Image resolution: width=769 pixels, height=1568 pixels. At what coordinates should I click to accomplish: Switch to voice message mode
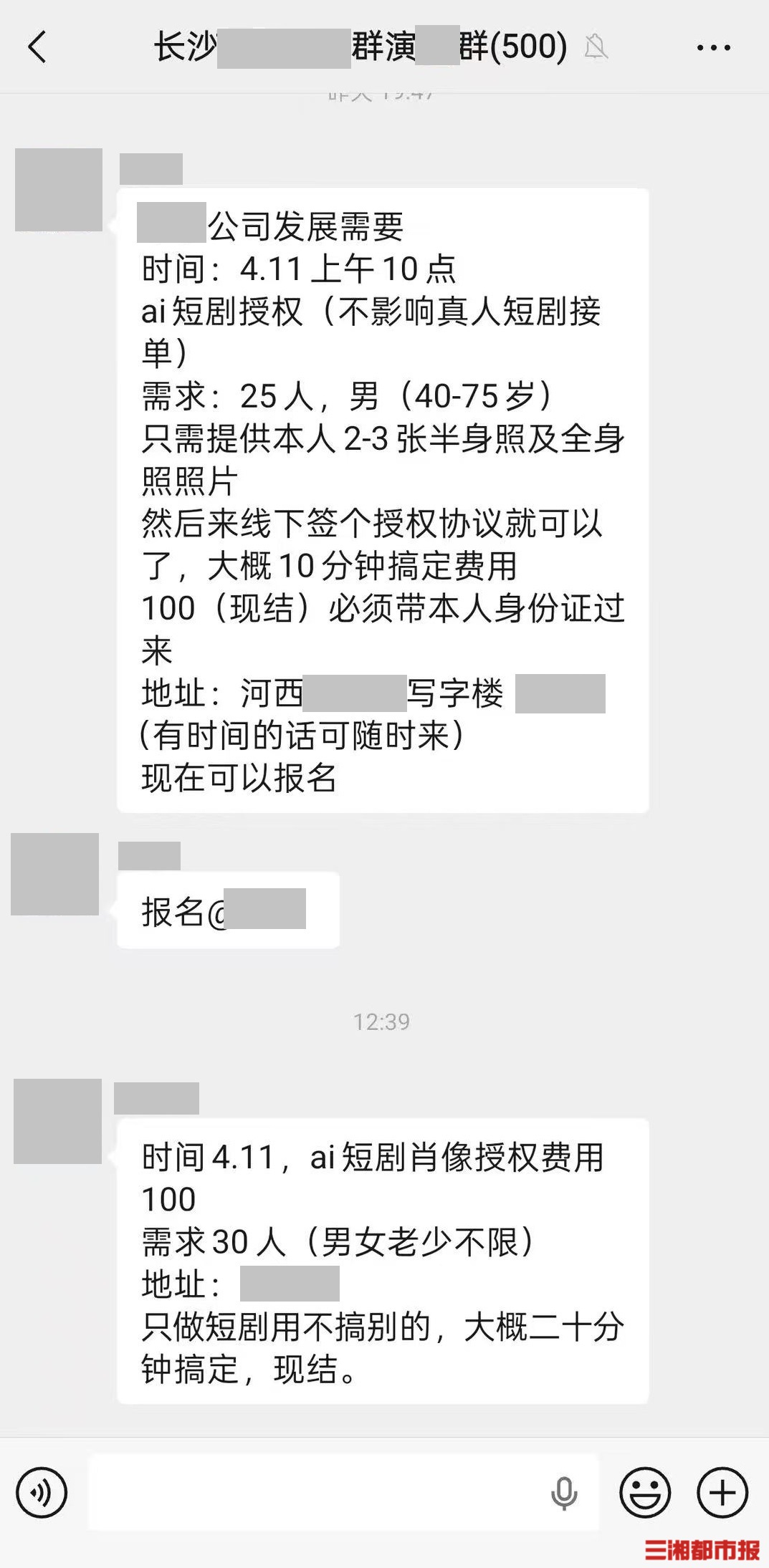[x=42, y=1492]
